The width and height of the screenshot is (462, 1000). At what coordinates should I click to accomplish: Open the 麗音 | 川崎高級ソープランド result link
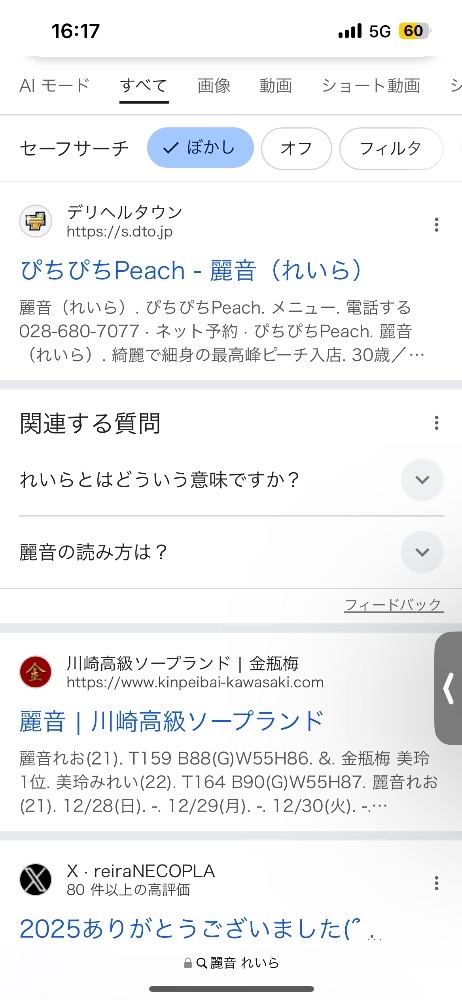pyautogui.click(x=172, y=721)
